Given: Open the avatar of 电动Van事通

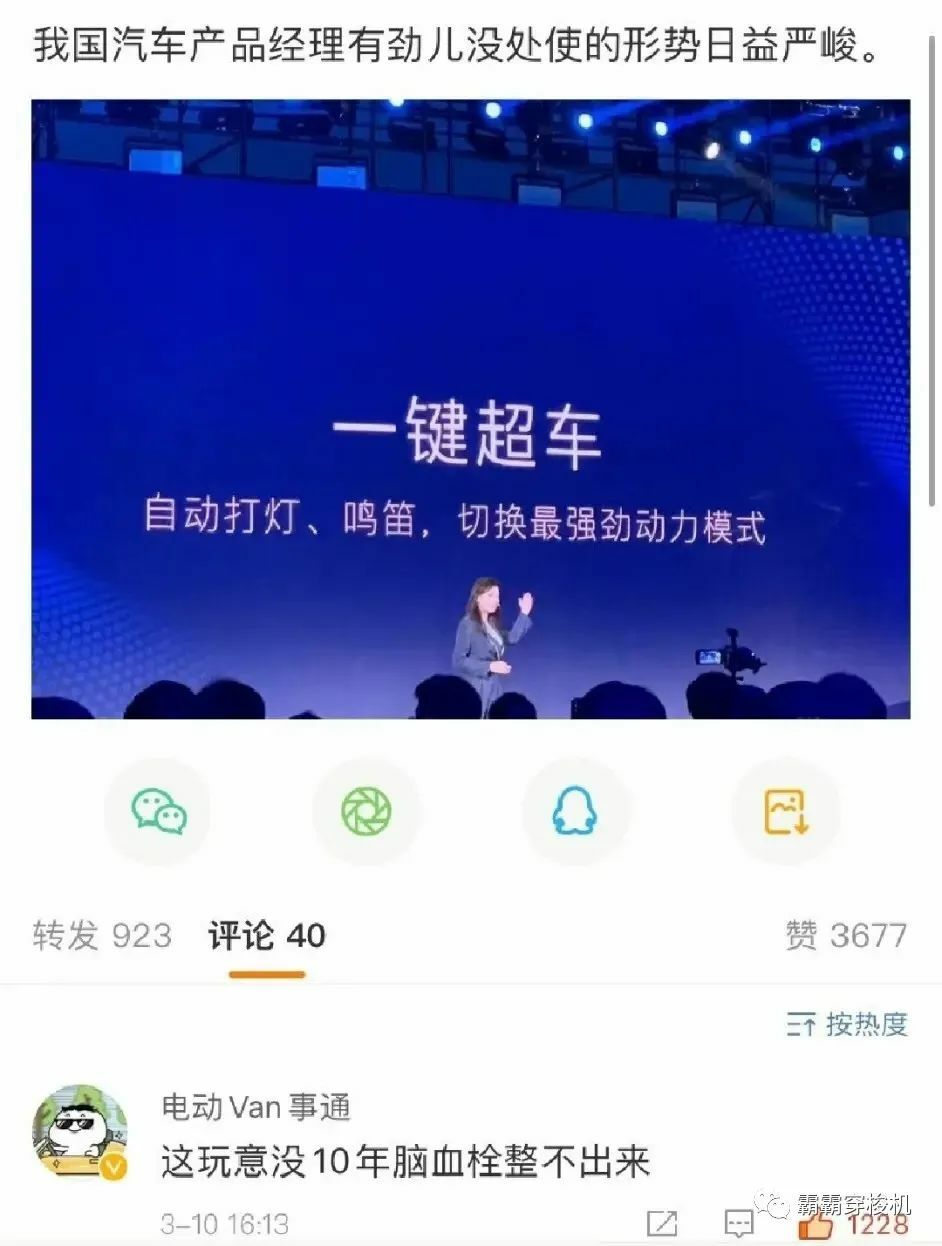Looking at the screenshot, I should click(x=81, y=1131).
